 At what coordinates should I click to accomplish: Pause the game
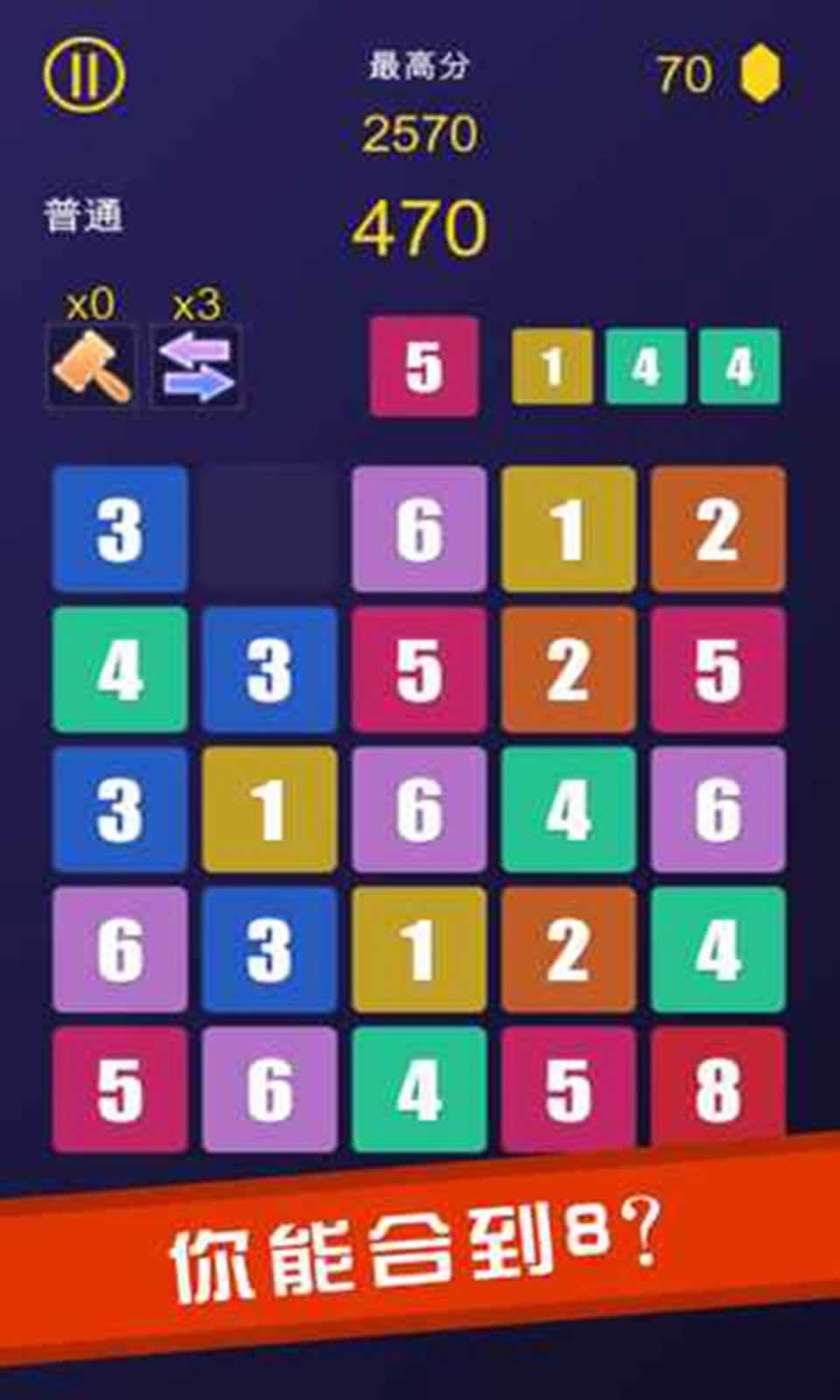pyautogui.click(x=84, y=75)
